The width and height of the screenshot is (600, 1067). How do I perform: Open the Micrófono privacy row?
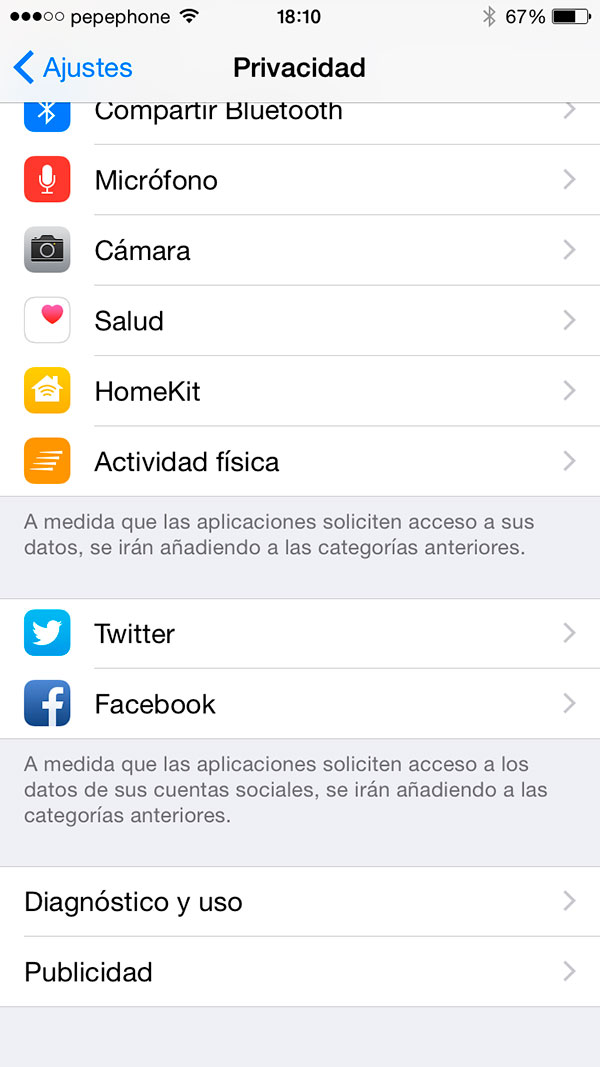[300, 180]
